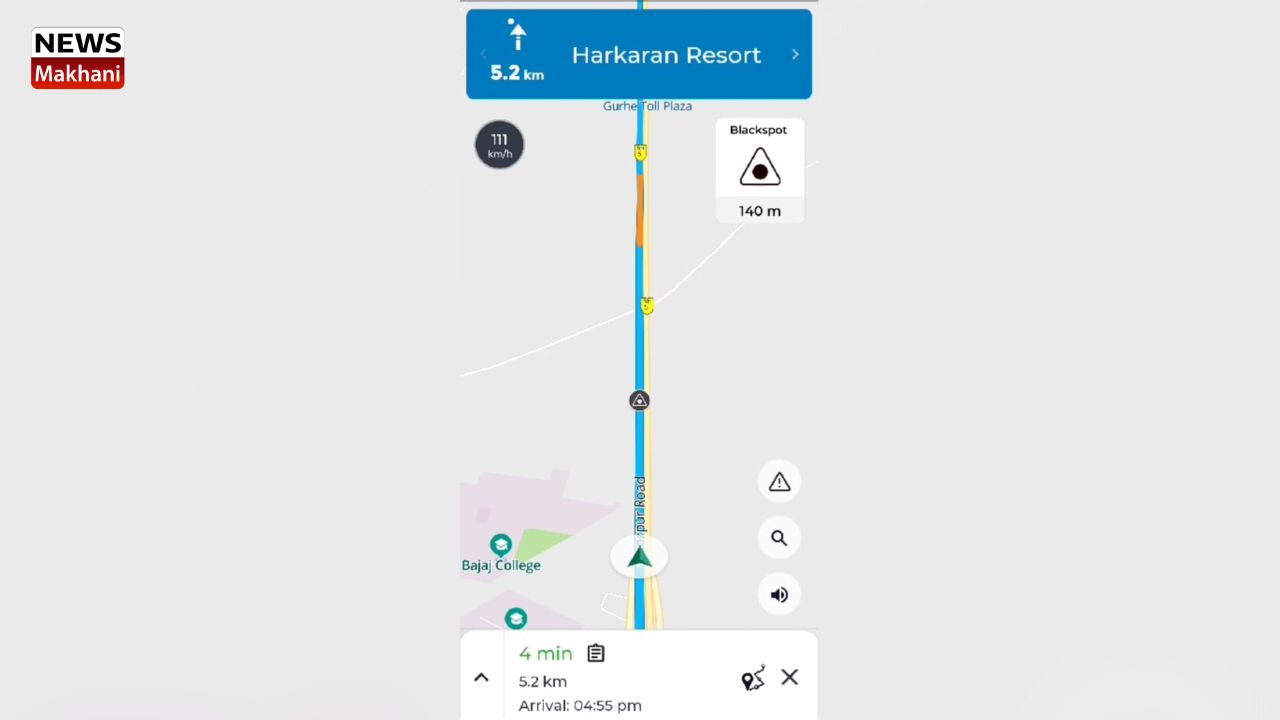Image resolution: width=1280 pixels, height=720 pixels.
Task: Open the directions list icon
Action: coord(596,653)
